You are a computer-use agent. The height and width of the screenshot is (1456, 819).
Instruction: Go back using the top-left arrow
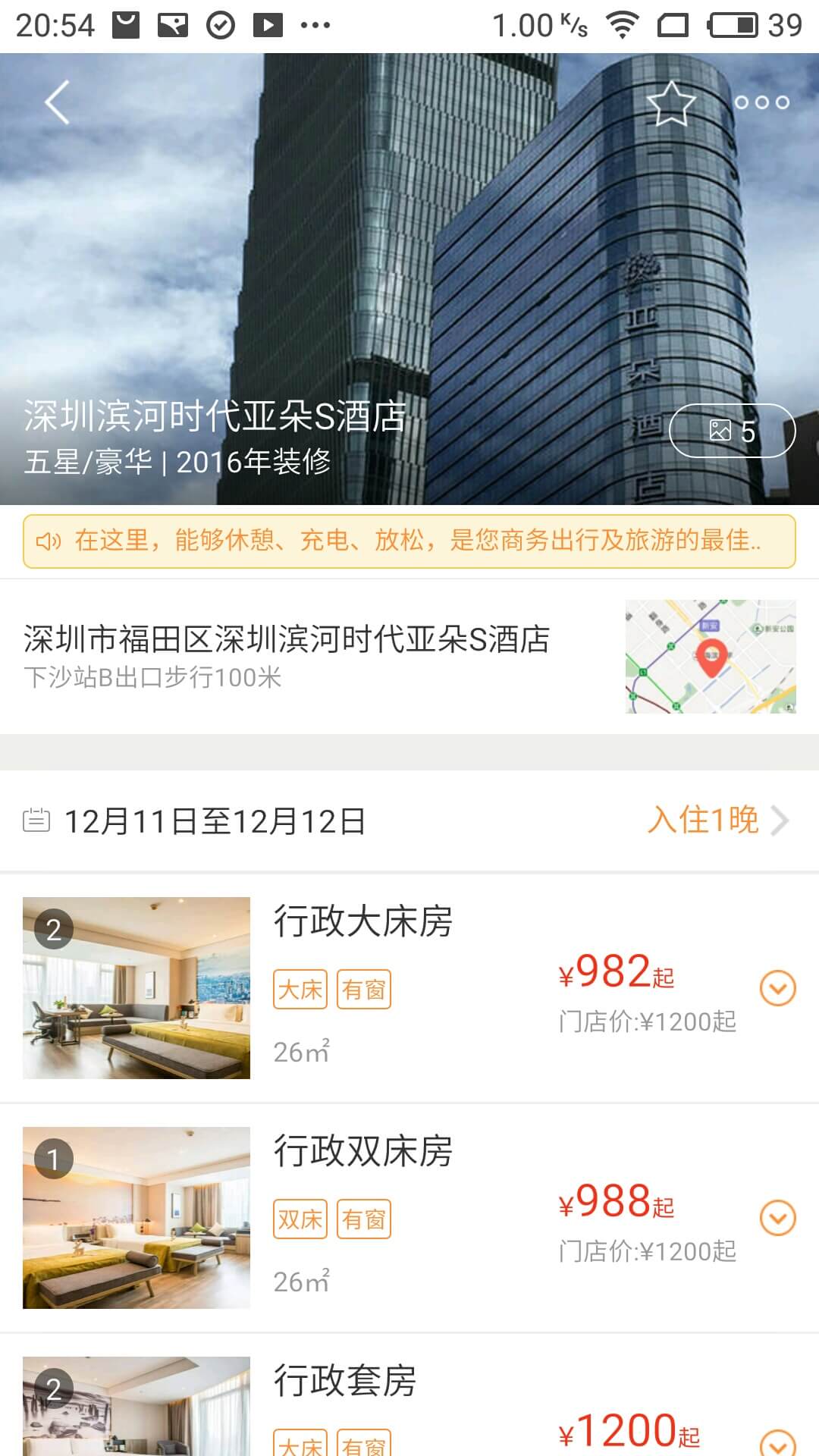(57, 102)
